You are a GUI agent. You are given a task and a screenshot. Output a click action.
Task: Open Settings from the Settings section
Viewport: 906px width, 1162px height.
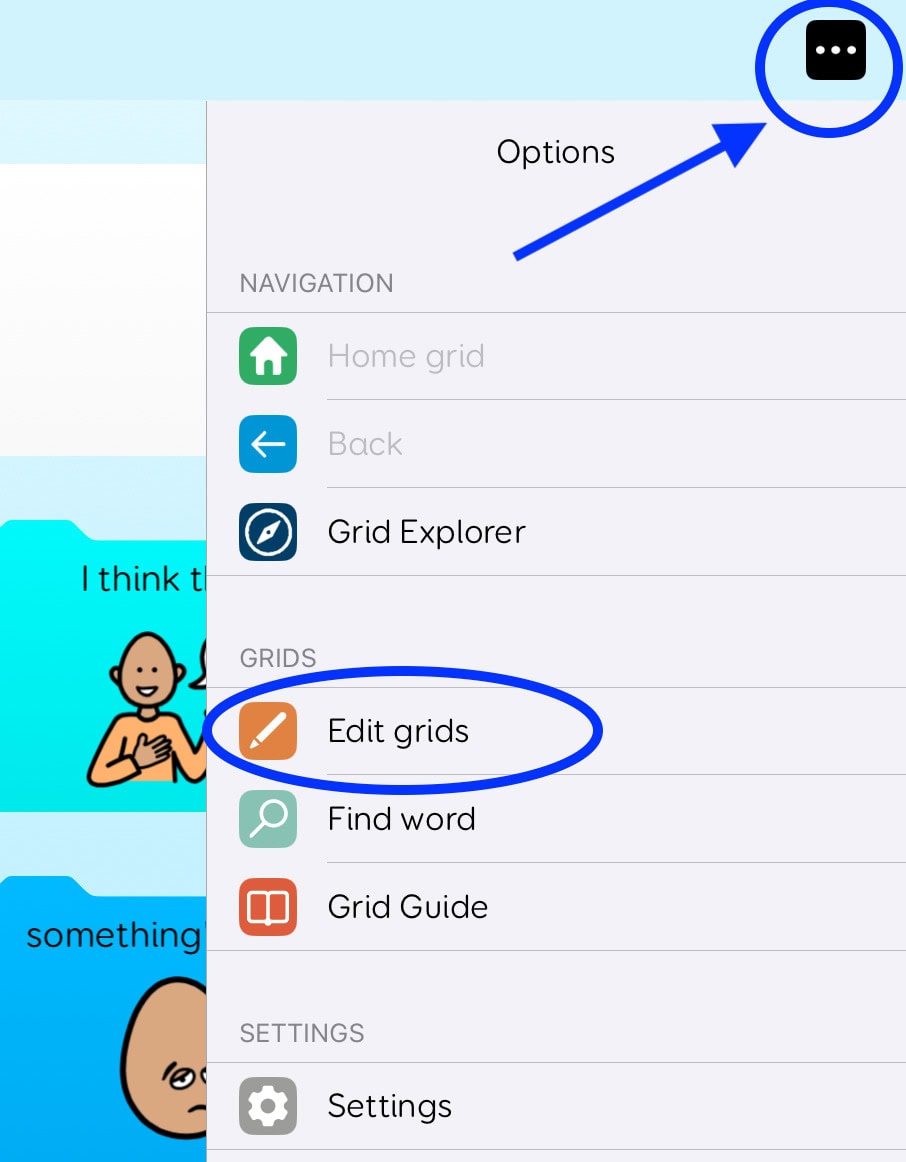(x=389, y=1106)
